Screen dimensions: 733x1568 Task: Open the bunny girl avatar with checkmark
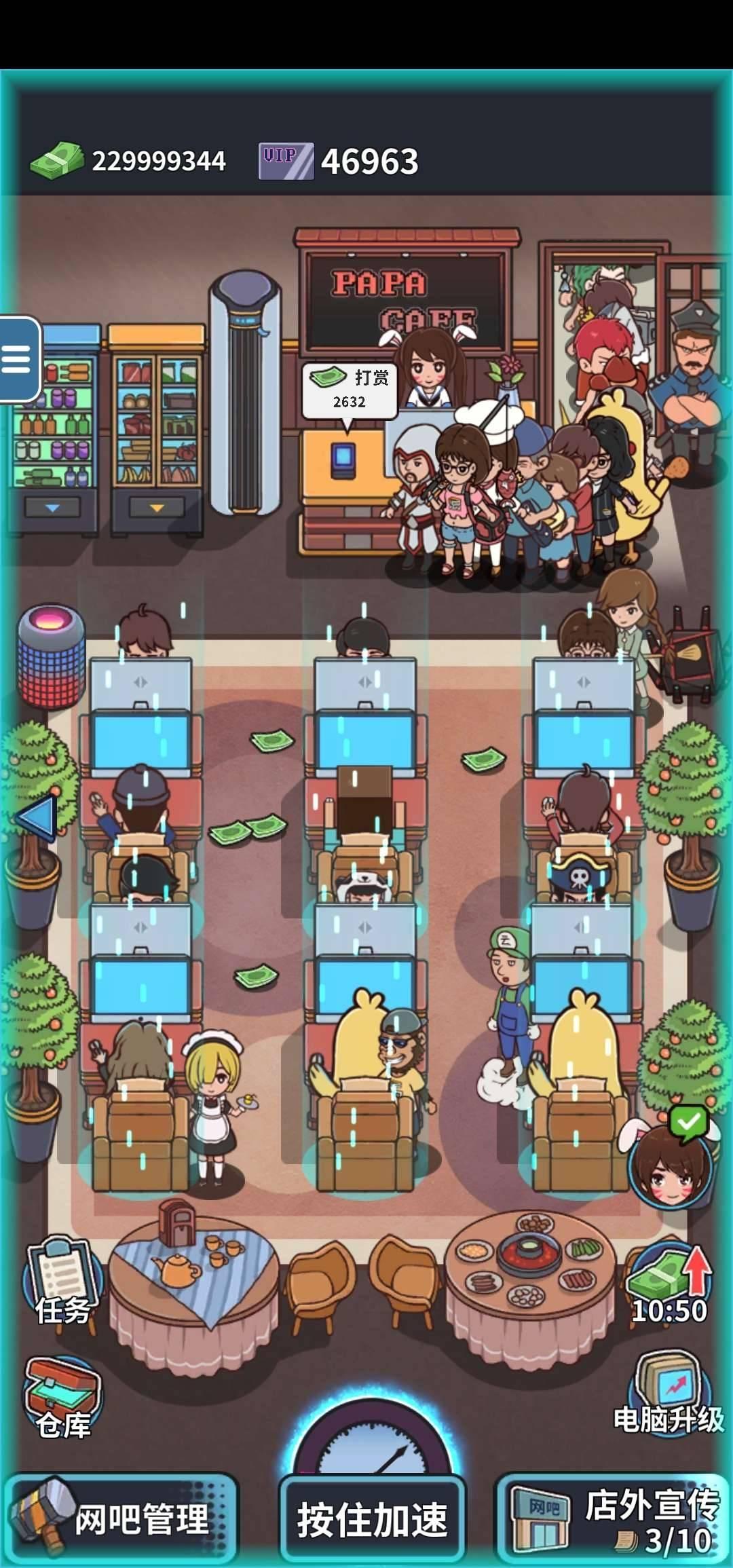(672, 1162)
